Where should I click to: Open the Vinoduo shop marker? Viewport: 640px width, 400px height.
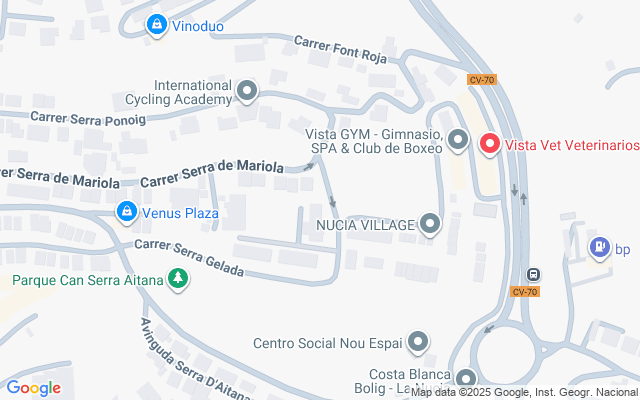[156, 25]
